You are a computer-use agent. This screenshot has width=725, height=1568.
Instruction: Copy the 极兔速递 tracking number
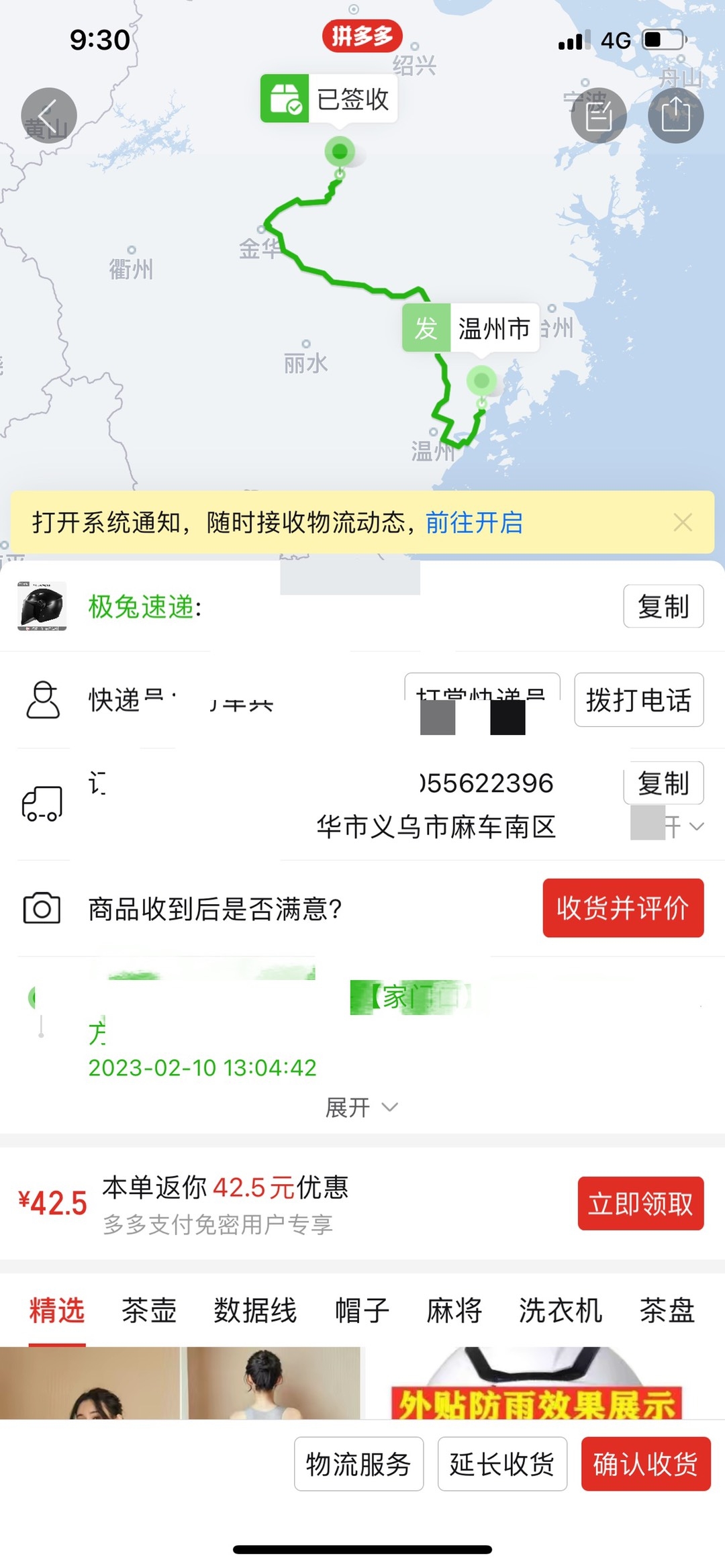pos(663,606)
